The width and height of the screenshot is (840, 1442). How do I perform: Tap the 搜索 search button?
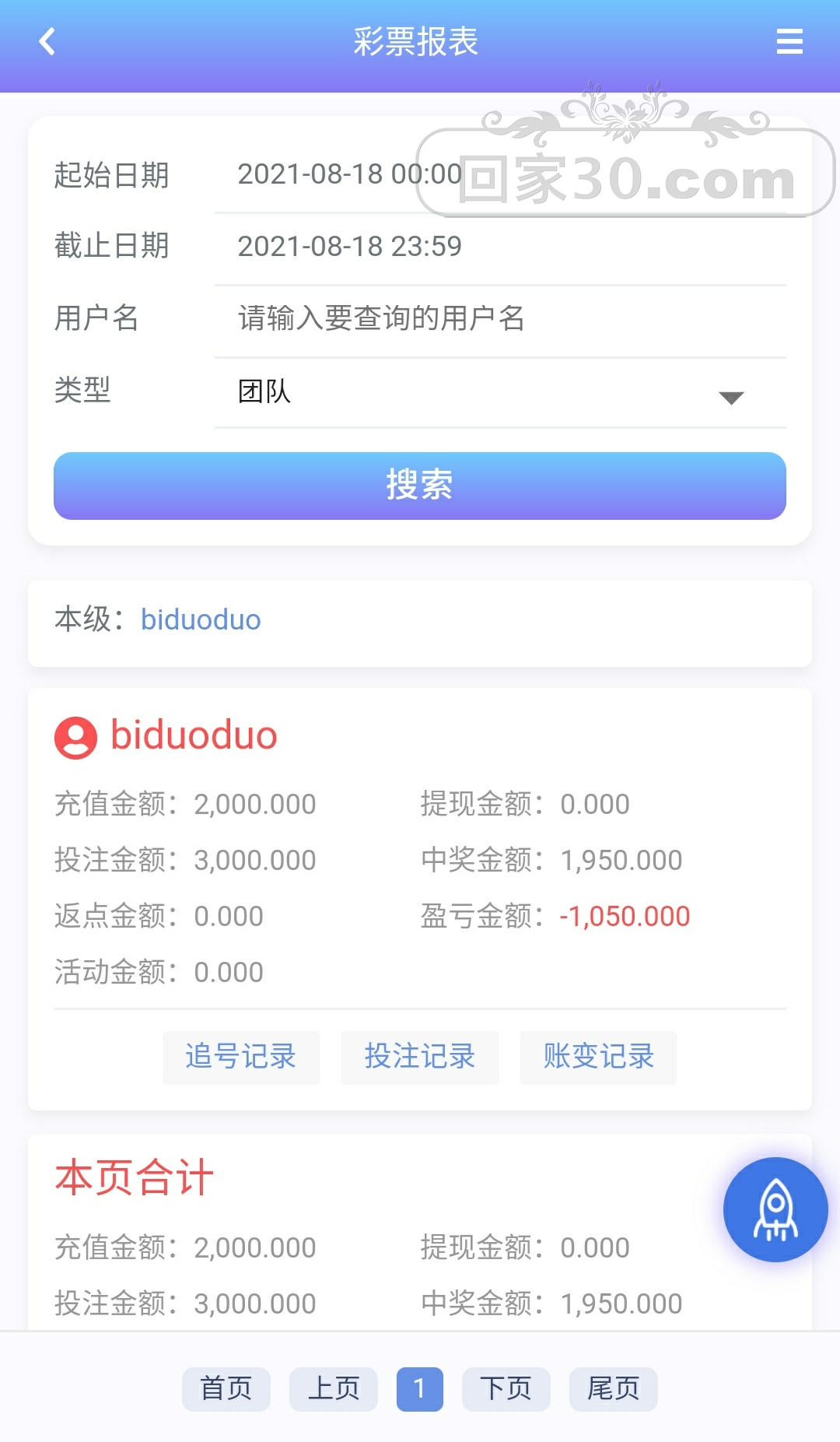pos(420,486)
